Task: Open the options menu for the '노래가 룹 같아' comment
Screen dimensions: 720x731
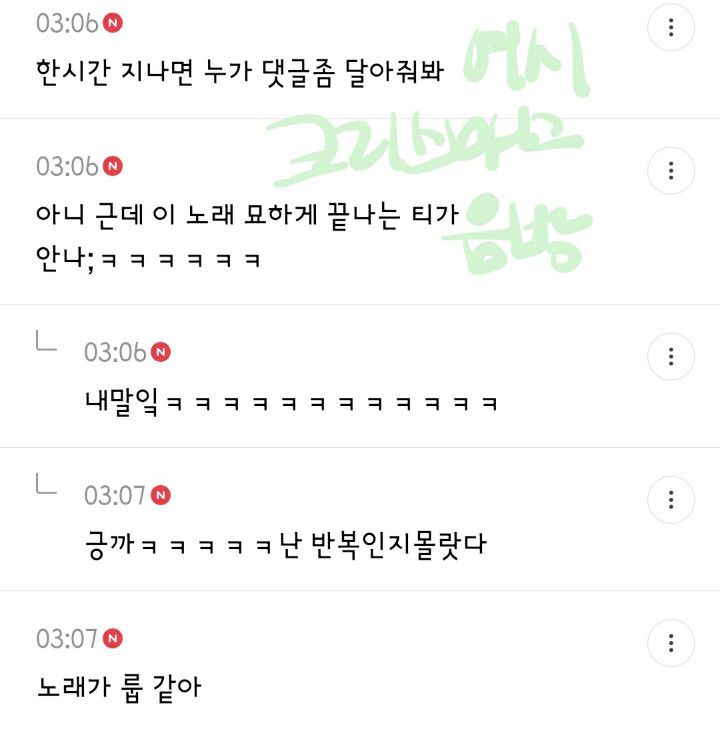Action: pyautogui.click(x=671, y=642)
